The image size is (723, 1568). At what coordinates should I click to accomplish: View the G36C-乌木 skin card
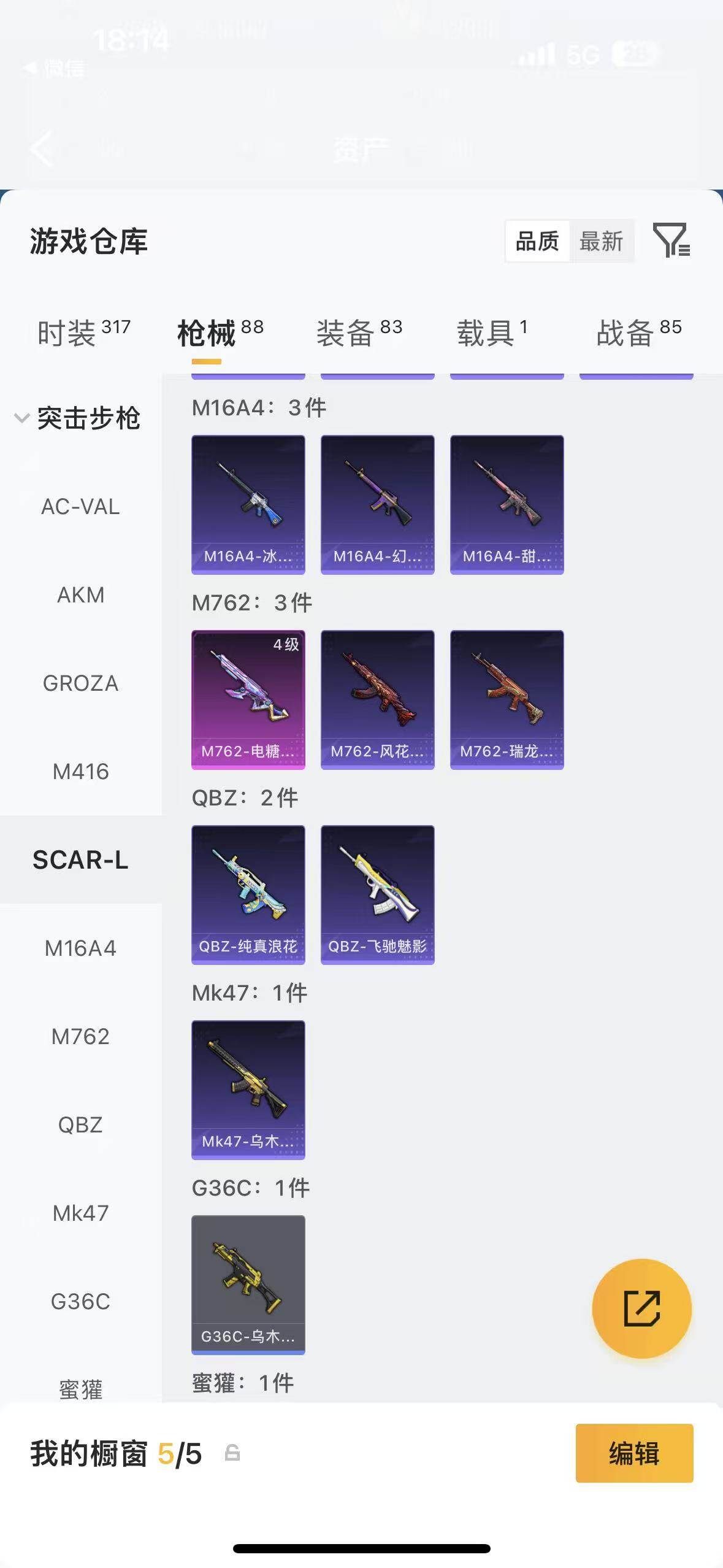point(248,1285)
